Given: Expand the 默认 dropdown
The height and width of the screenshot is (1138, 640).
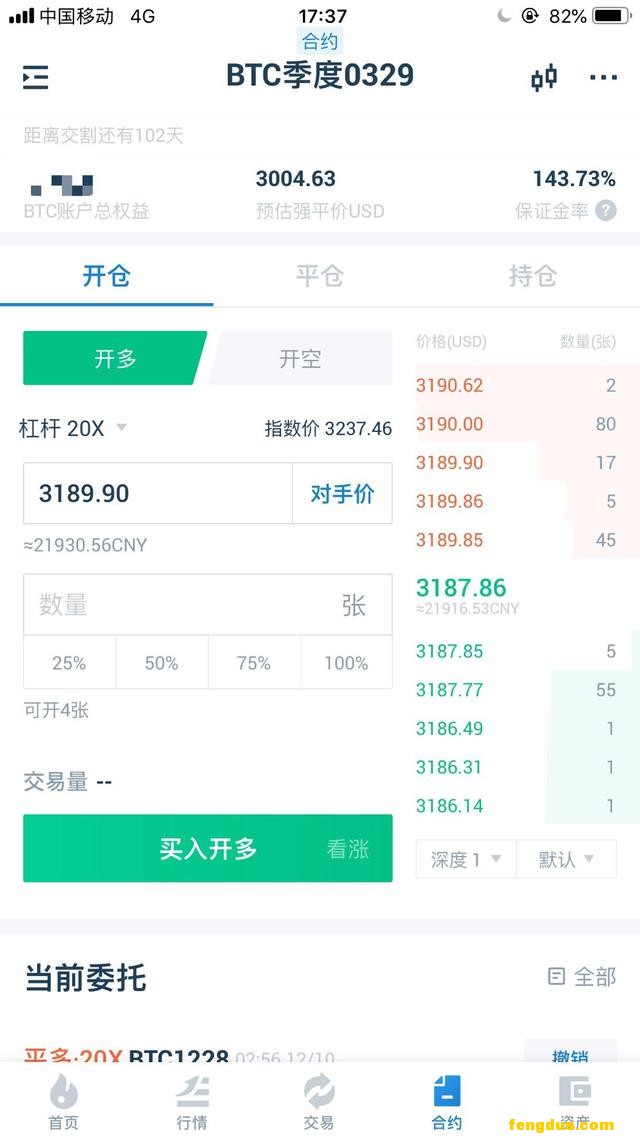Looking at the screenshot, I should click(x=566, y=859).
